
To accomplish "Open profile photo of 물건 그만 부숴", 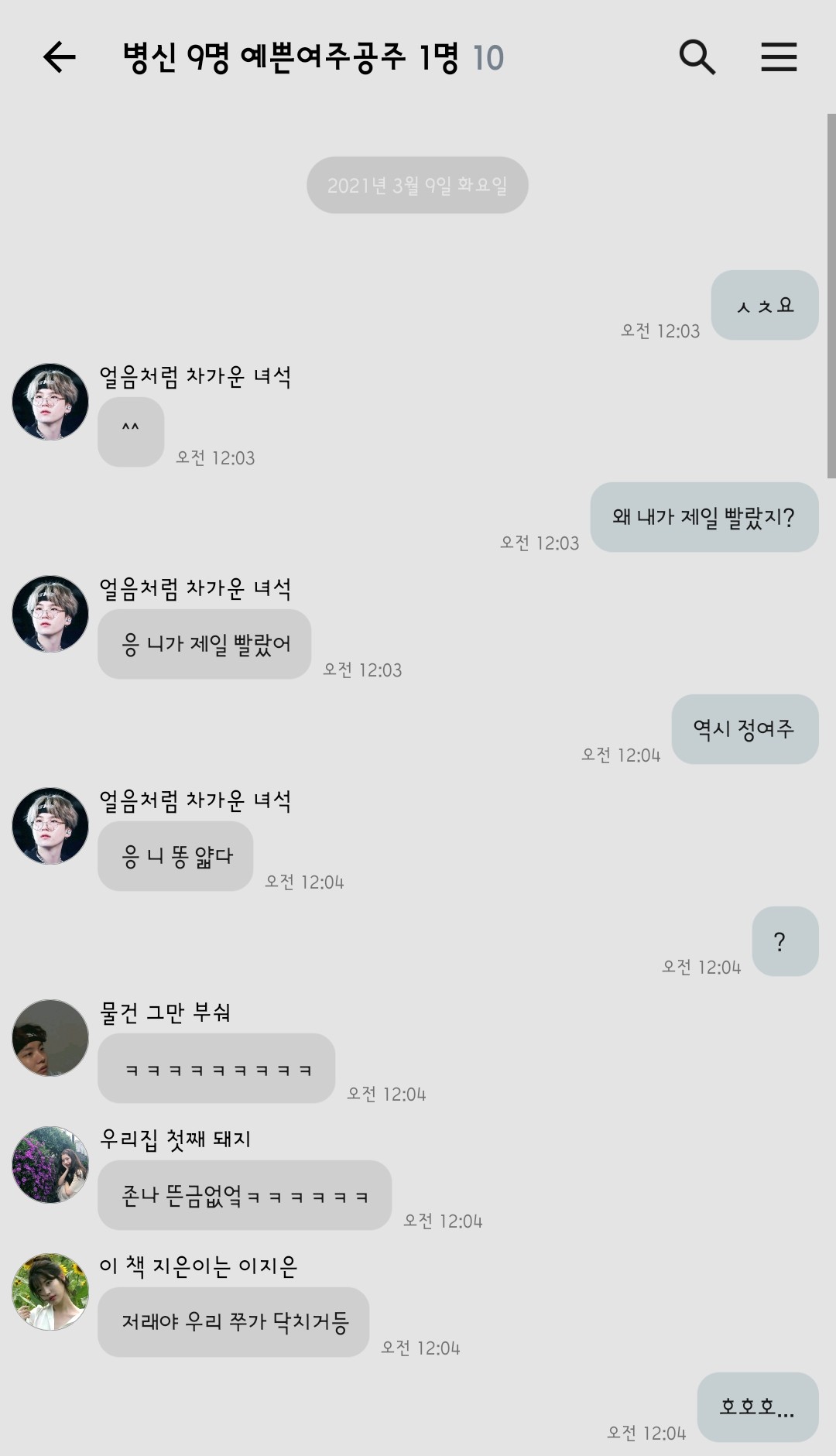I will [x=49, y=1037].
